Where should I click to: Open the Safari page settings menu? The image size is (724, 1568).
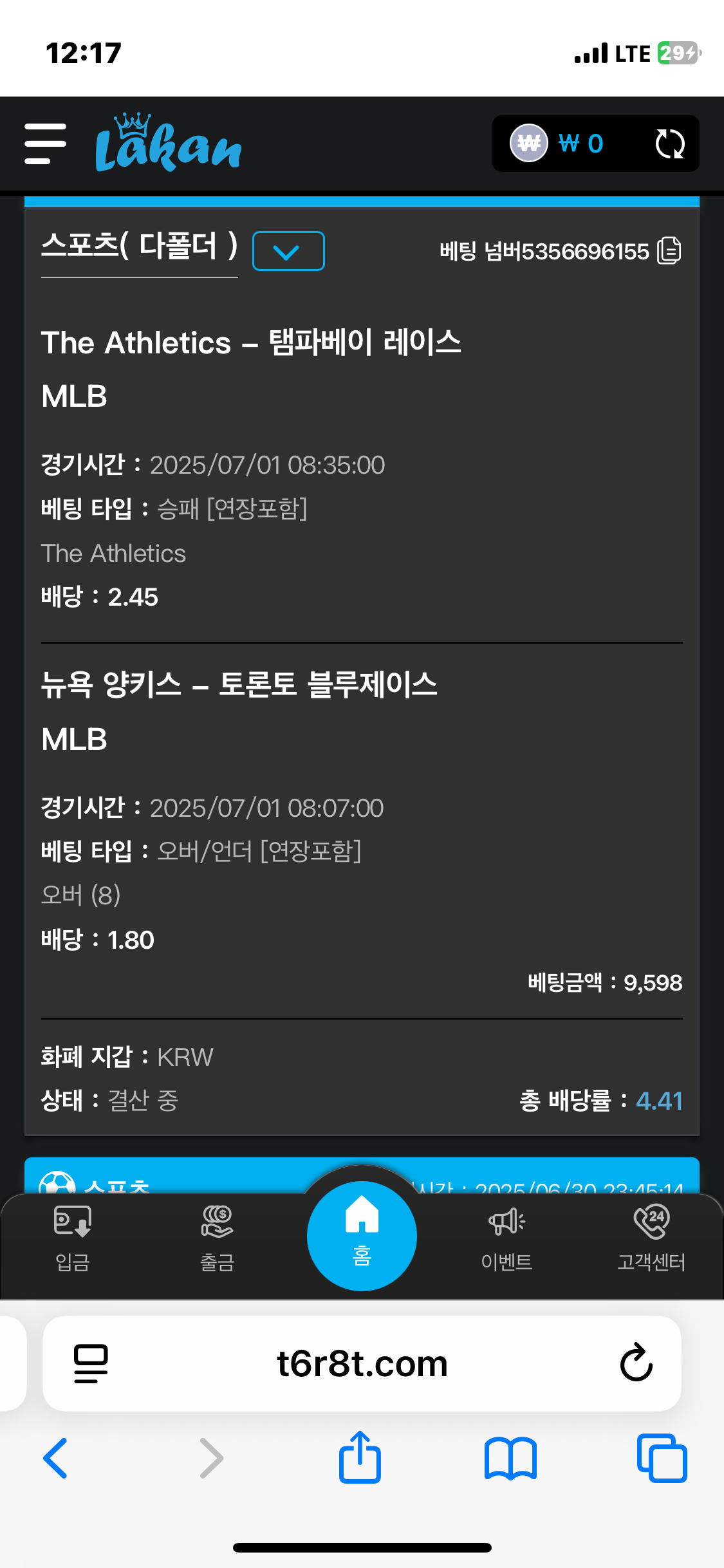click(91, 1363)
